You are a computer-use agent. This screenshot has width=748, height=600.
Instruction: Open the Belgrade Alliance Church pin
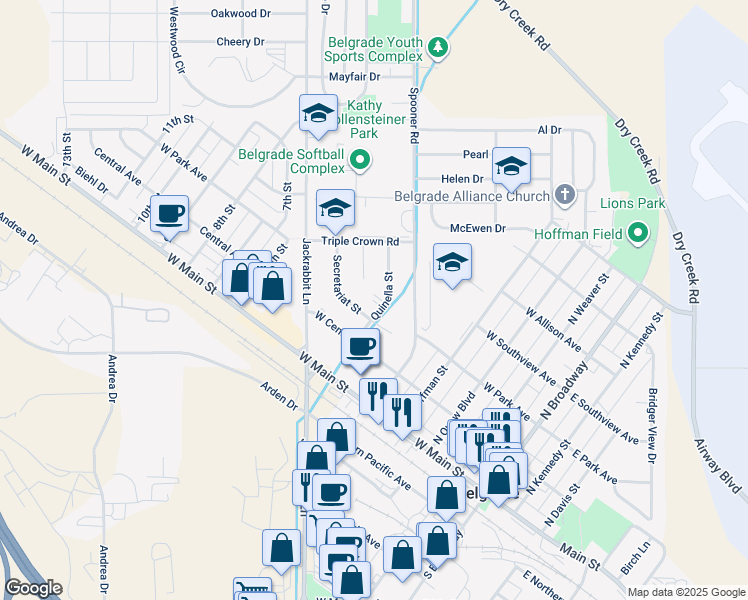[565, 194]
